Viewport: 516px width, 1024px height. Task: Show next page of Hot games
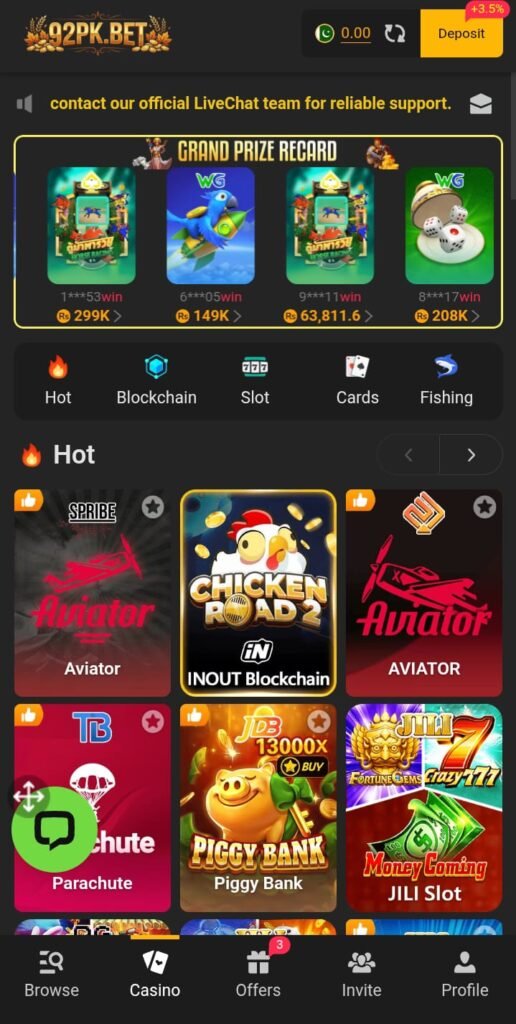(x=471, y=455)
